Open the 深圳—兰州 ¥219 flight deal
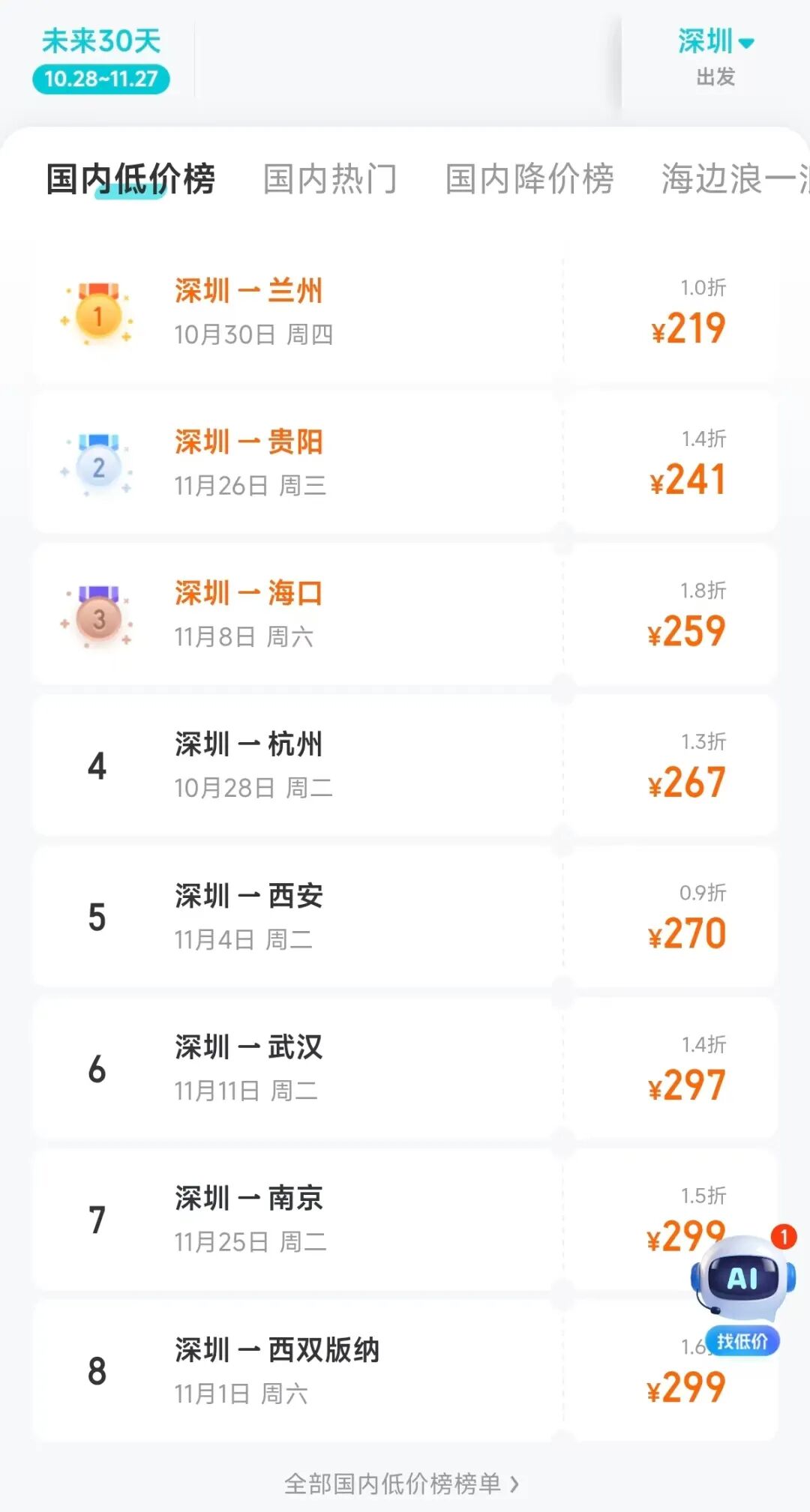 point(405,312)
